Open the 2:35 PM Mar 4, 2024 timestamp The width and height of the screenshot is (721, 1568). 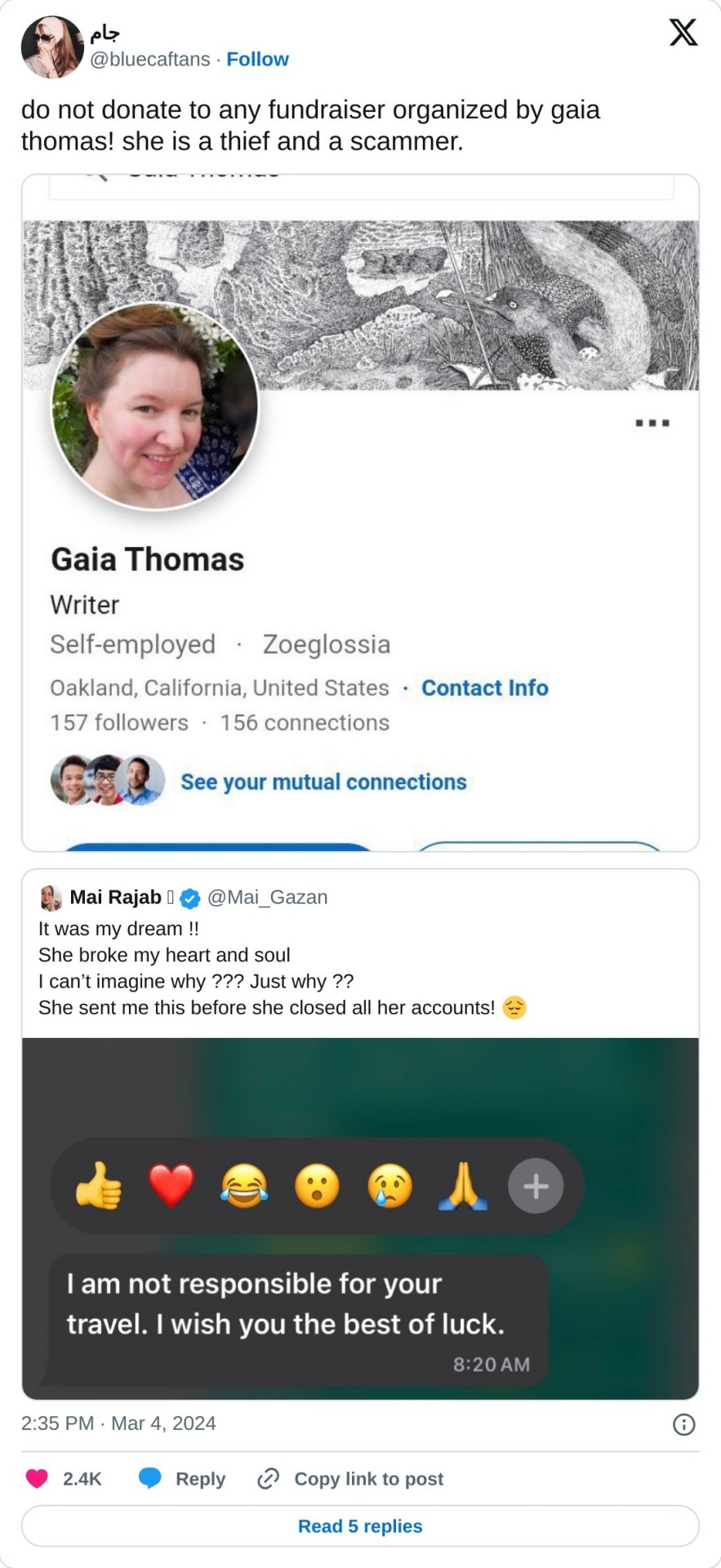tap(118, 1423)
